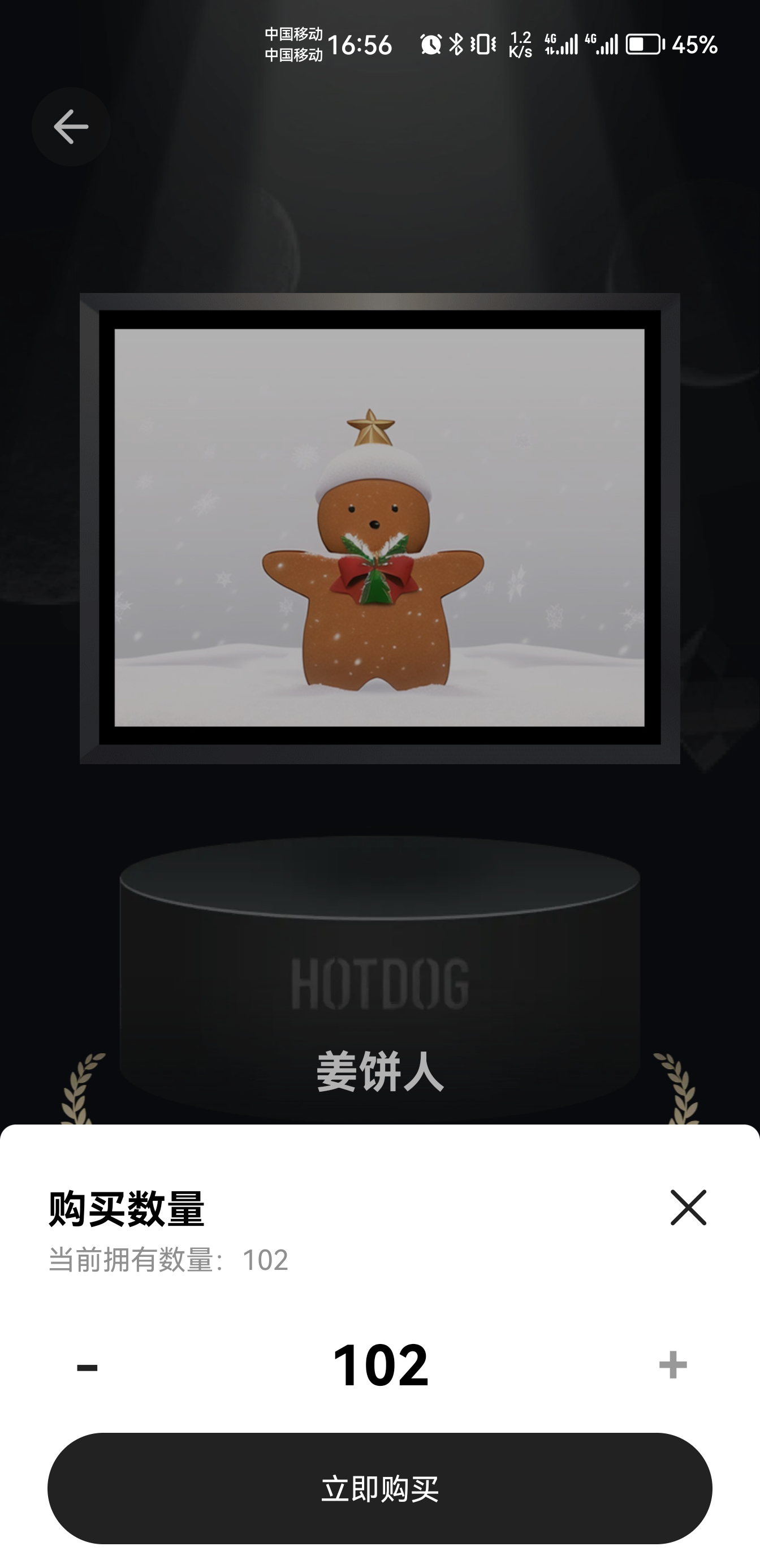This screenshot has width=760, height=1568.
Task: Close the 购买数量 purchase sheet
Action: [x=688, y=1207]
